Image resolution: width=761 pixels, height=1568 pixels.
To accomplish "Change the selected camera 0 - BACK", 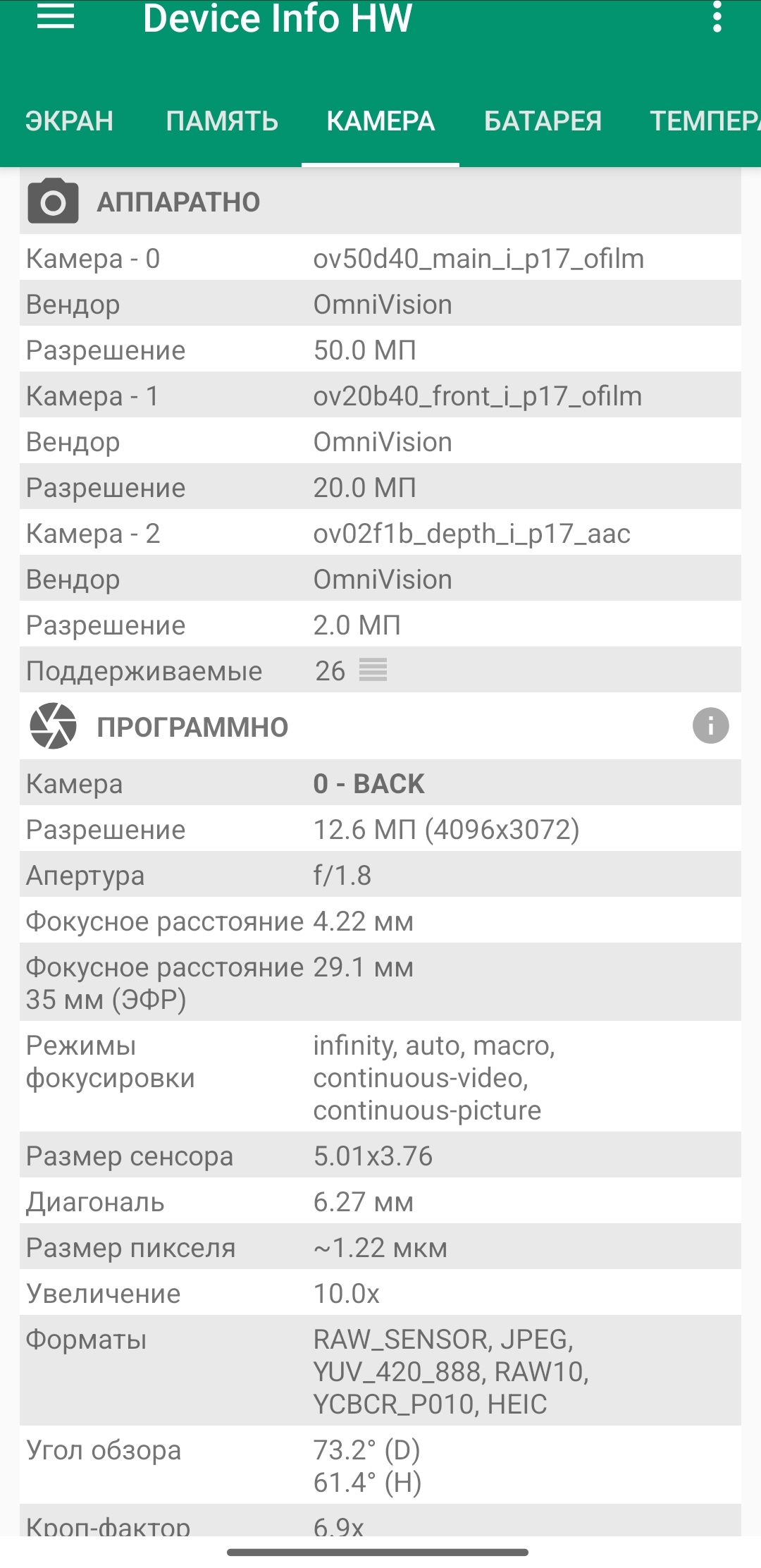I will [369, 783].
